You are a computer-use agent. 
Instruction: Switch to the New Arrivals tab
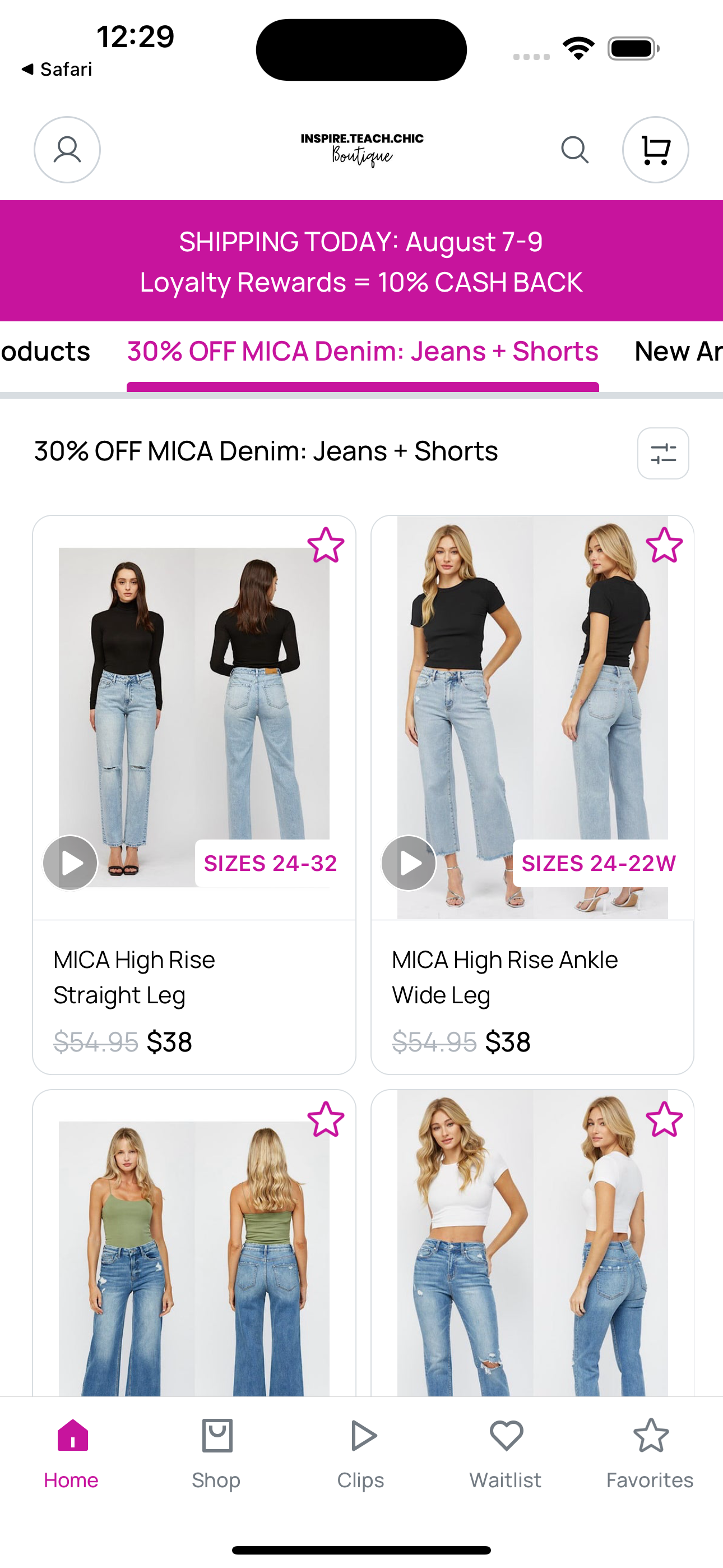pyautogui.click(x=678, y=351)
